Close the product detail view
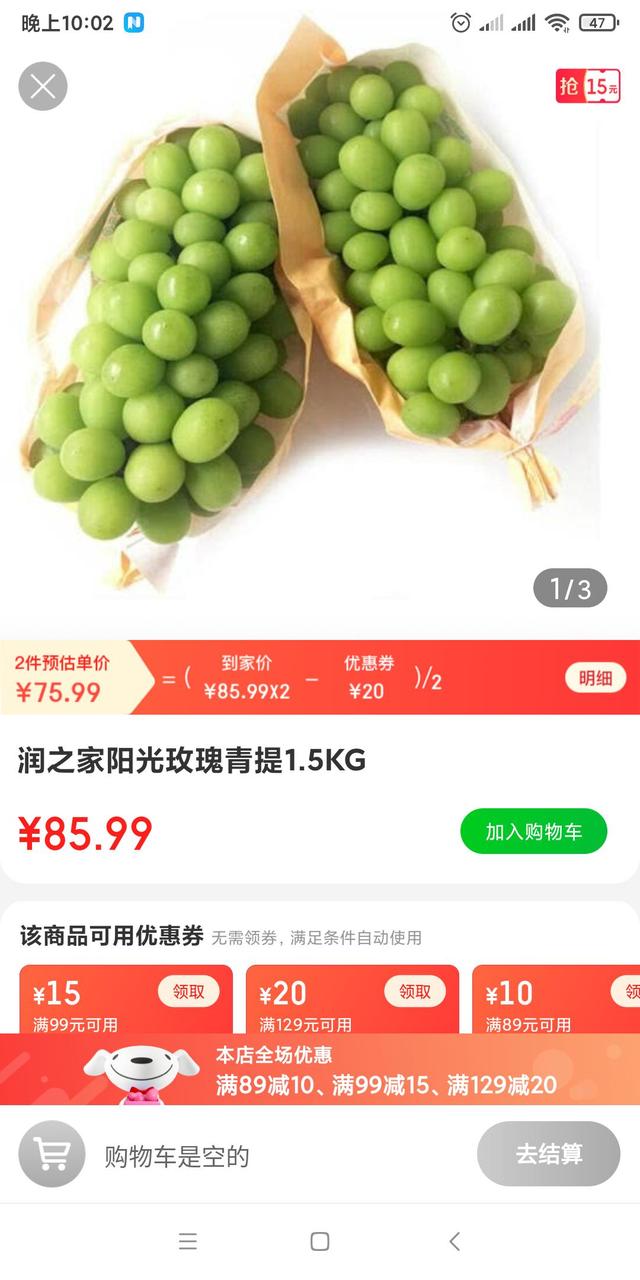Viewport: 640px width, 1280px height. 43,86
